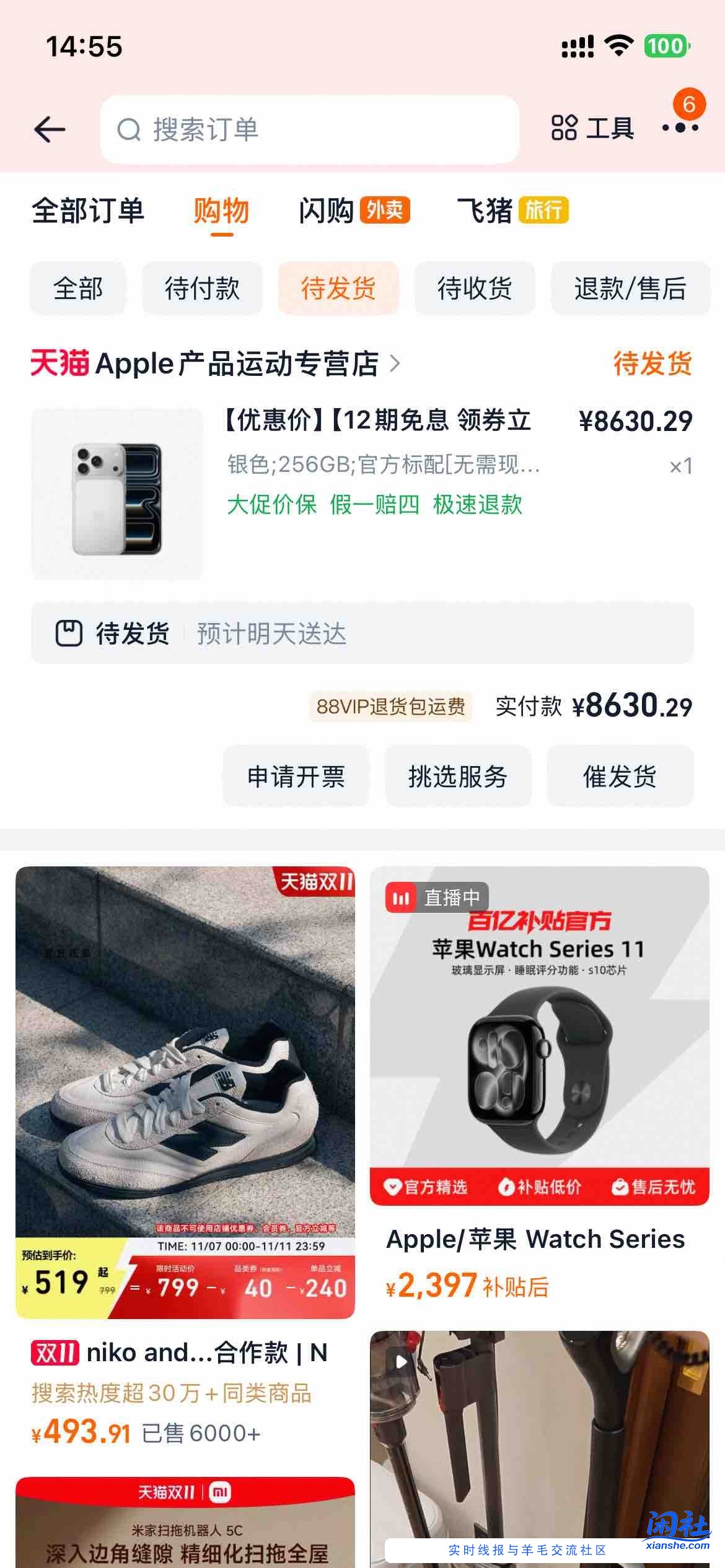Switch to the 全部订单 tab
Screen dimensions: 725x1568
[89, 211]
